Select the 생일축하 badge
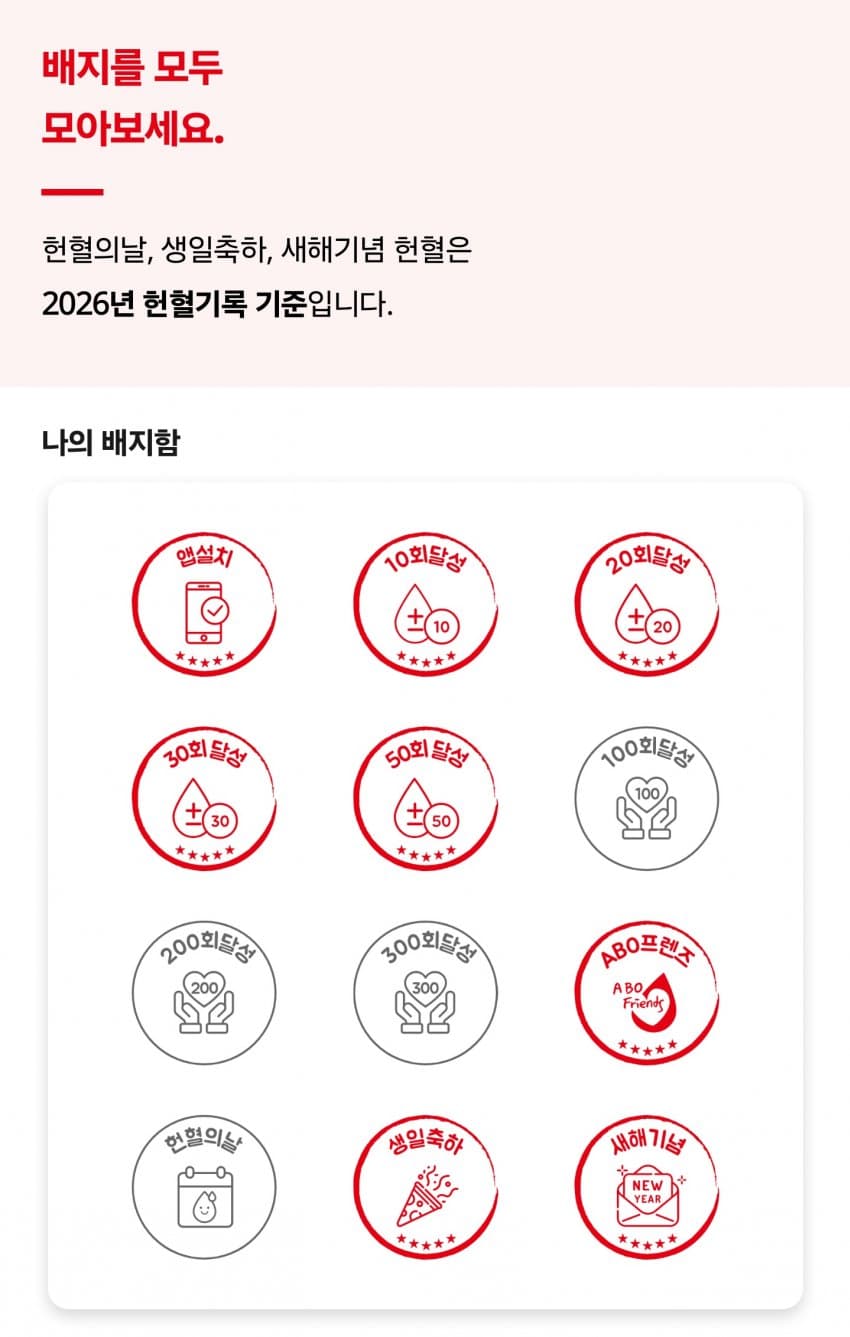This screenshot has width=850, height=1337. pyautogui.click(x=426, y=1185)
